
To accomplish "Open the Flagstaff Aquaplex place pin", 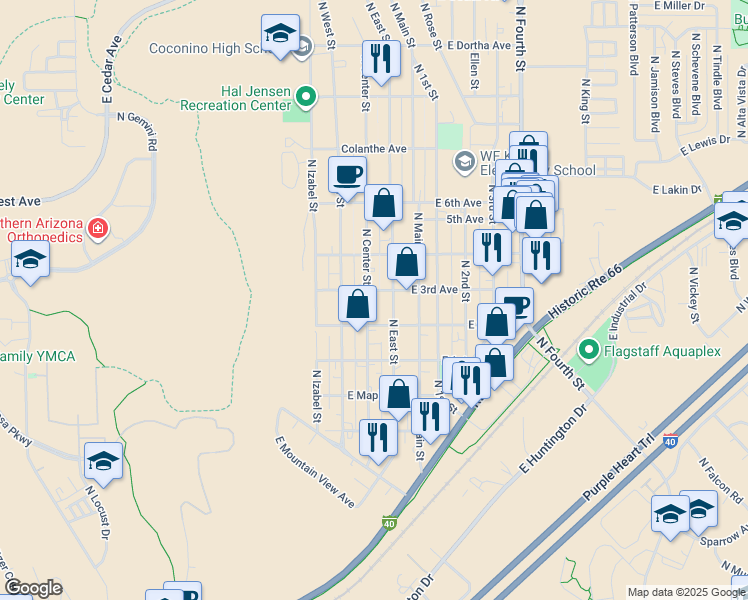I will (589, 350).
